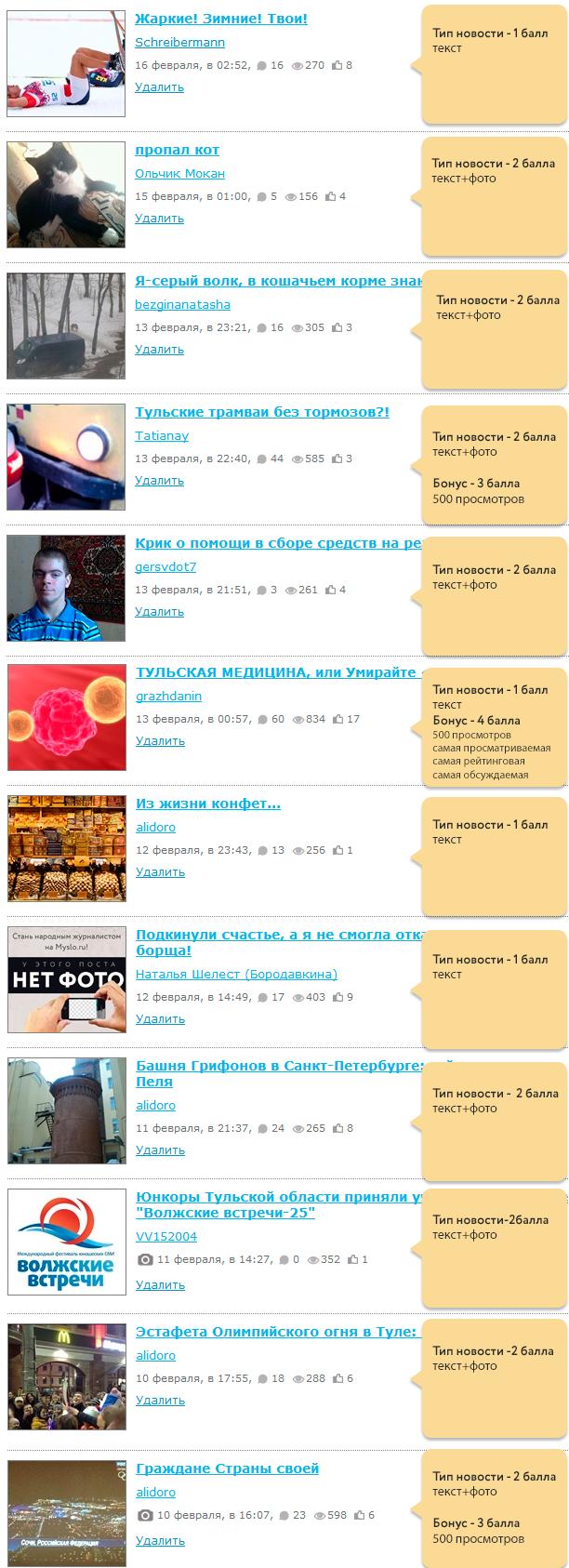Visit gersvdot7's author page
This screenshot has height=1568, width=569.
(x=165, y=566)
